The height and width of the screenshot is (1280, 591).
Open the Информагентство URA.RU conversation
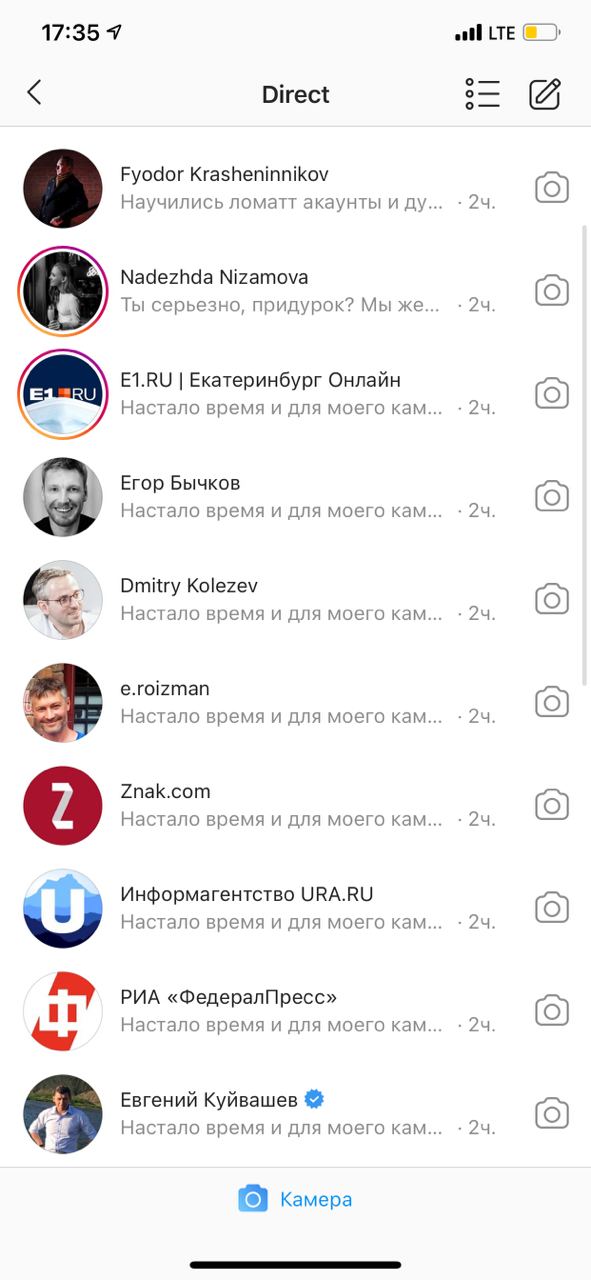click(x=295, y=909)
